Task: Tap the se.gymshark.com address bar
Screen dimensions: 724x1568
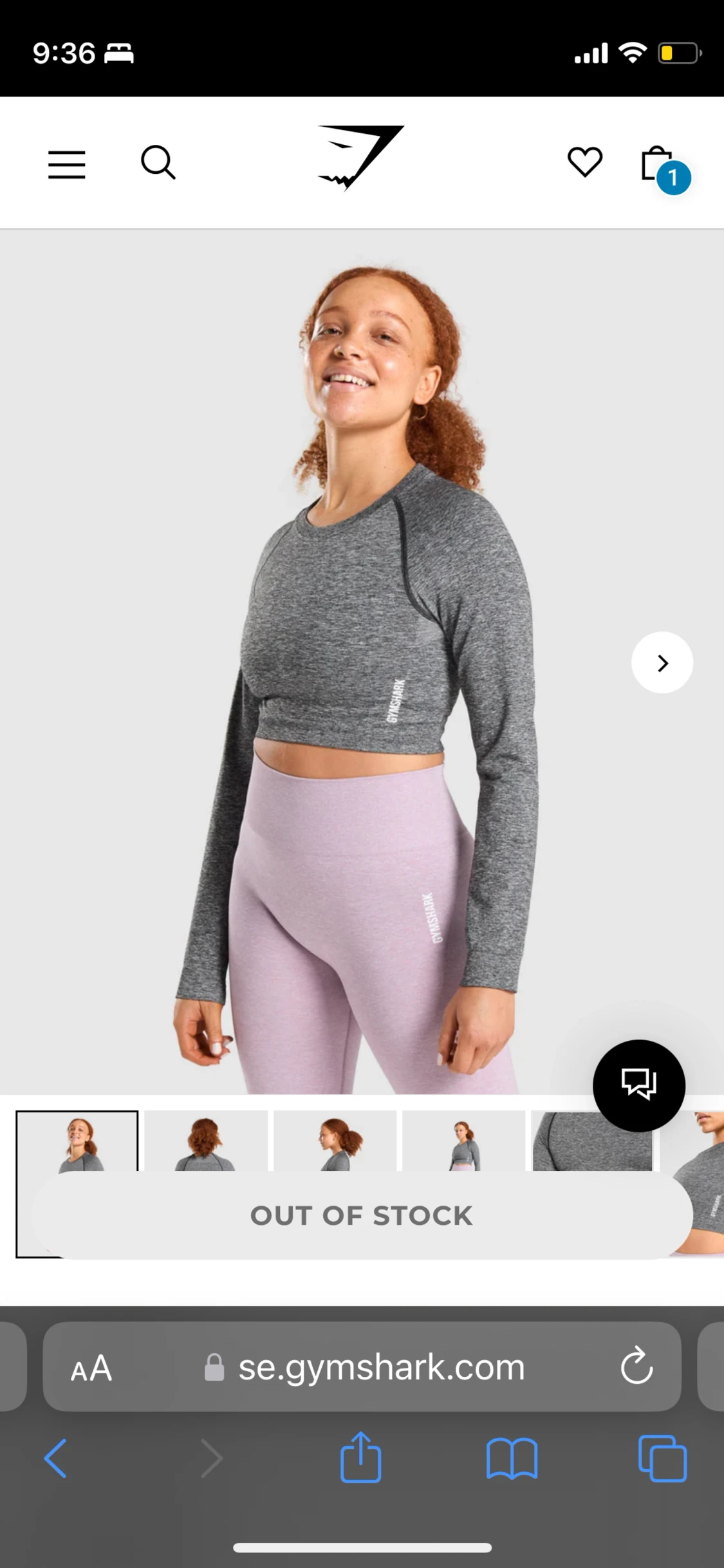Action: 381,1368
